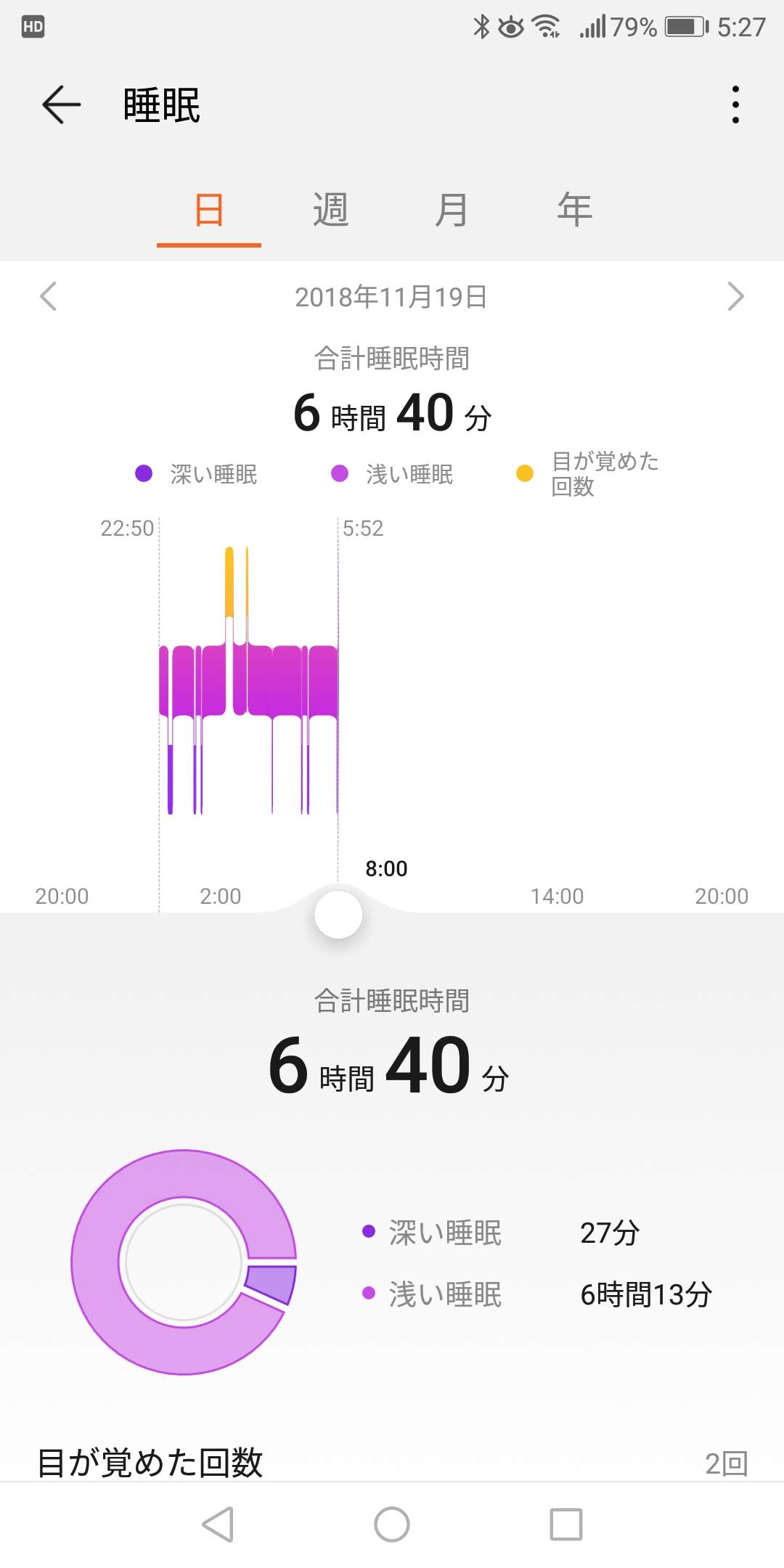This screenshot has height=1568, width=784.
Task: Tap the system home button
Action: pos(392,1524)
